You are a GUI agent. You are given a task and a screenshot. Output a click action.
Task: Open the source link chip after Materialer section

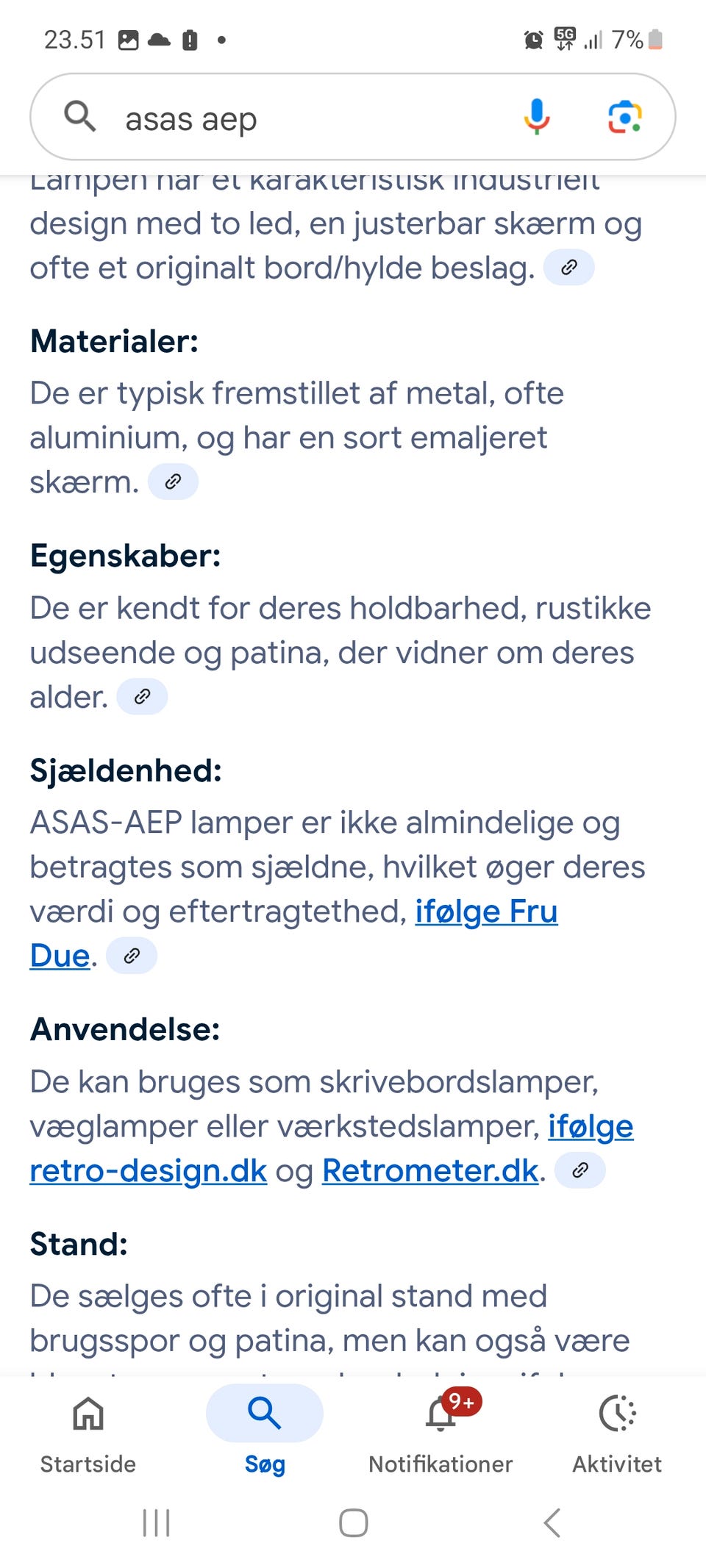(174, 482)
